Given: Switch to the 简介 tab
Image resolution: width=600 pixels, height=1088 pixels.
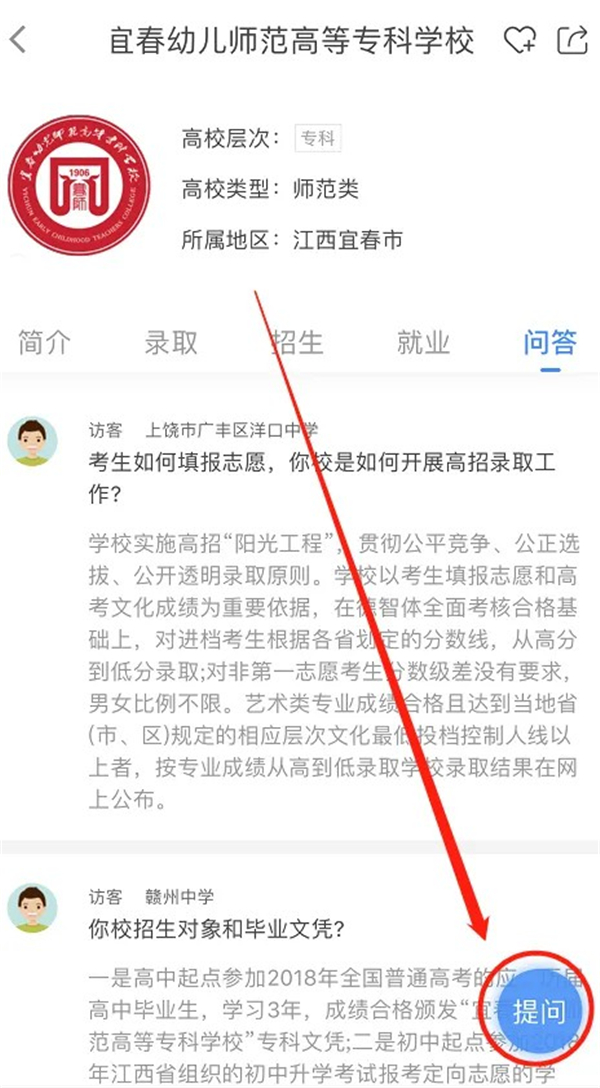Looking at the screenshot, I should point(45,342).
